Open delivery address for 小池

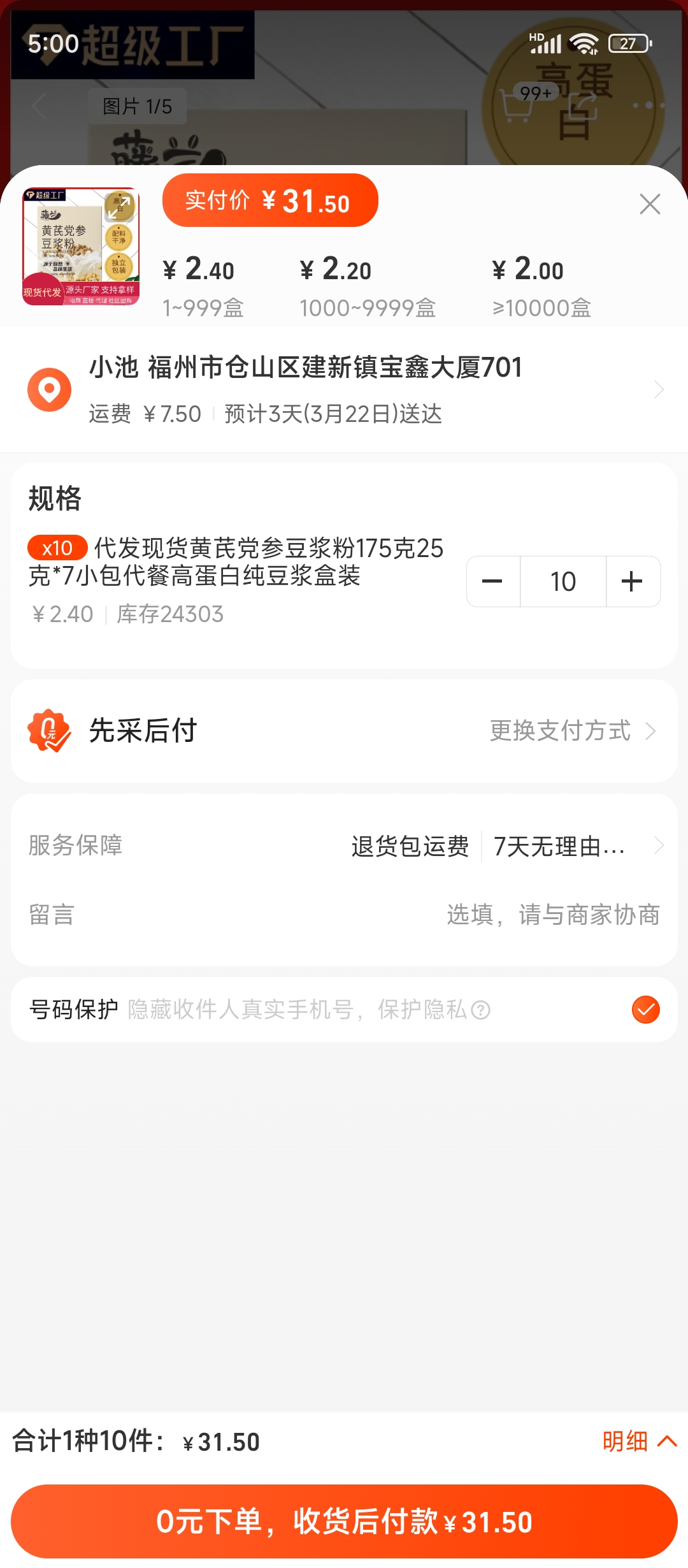344,389
